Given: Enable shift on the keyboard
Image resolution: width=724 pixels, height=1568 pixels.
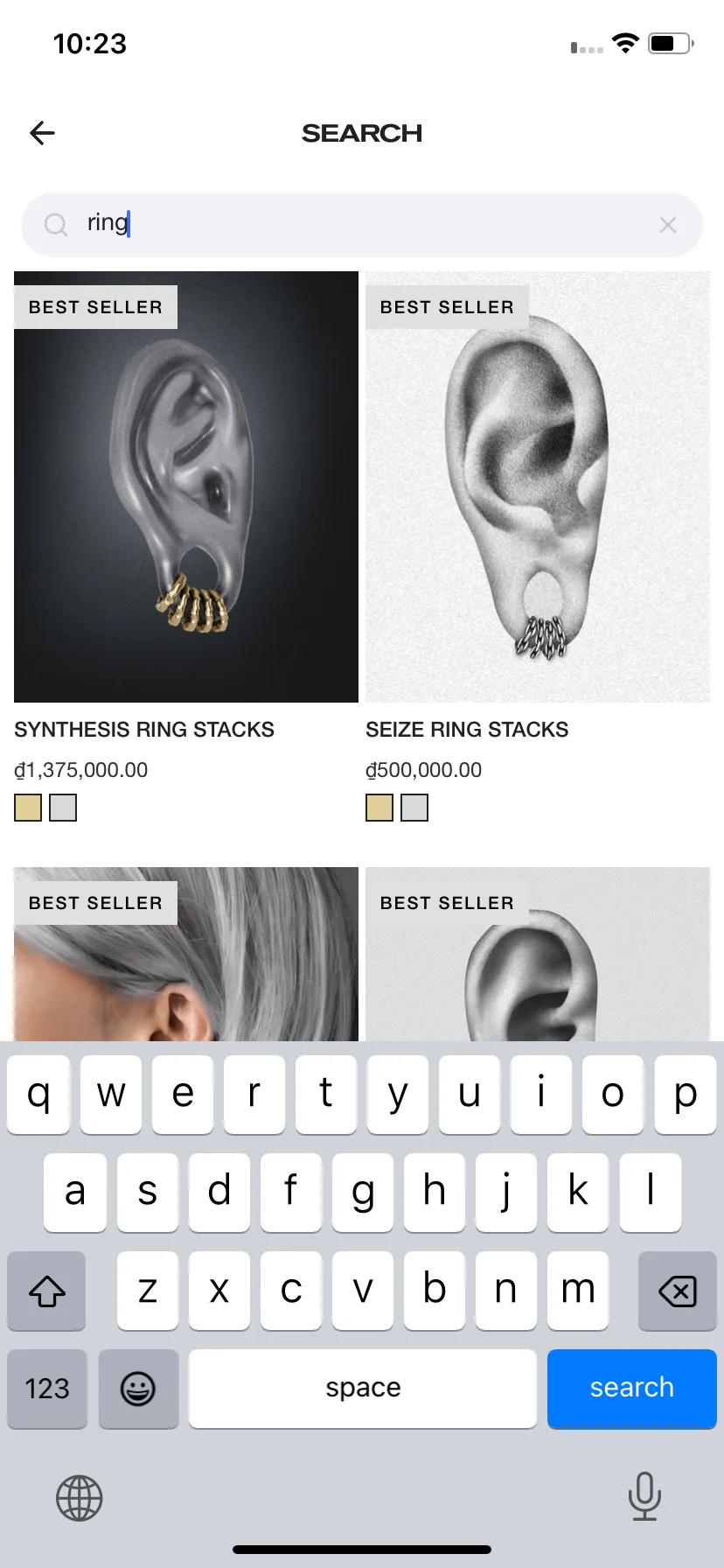Looking at the screenshot, I should [x=47, y=1291].
